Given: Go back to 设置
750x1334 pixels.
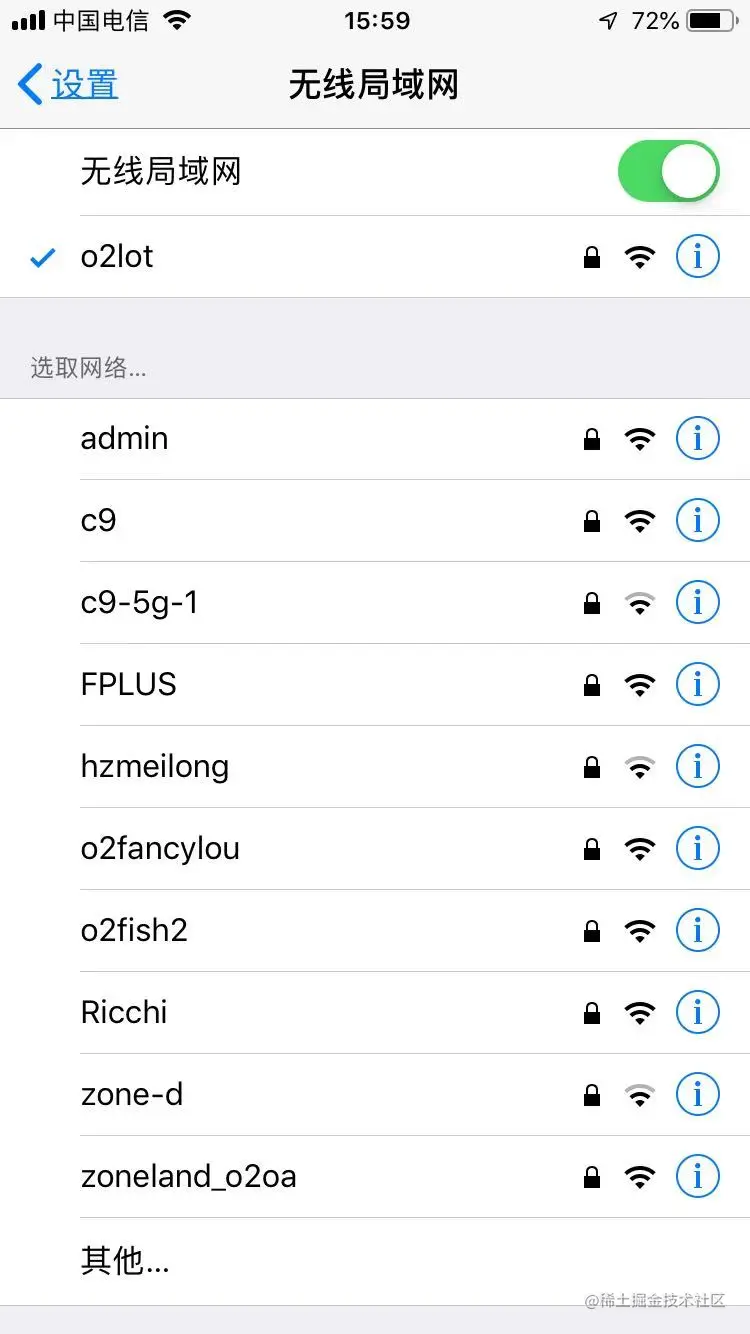Looking at the screenshot, I should 68,85.
